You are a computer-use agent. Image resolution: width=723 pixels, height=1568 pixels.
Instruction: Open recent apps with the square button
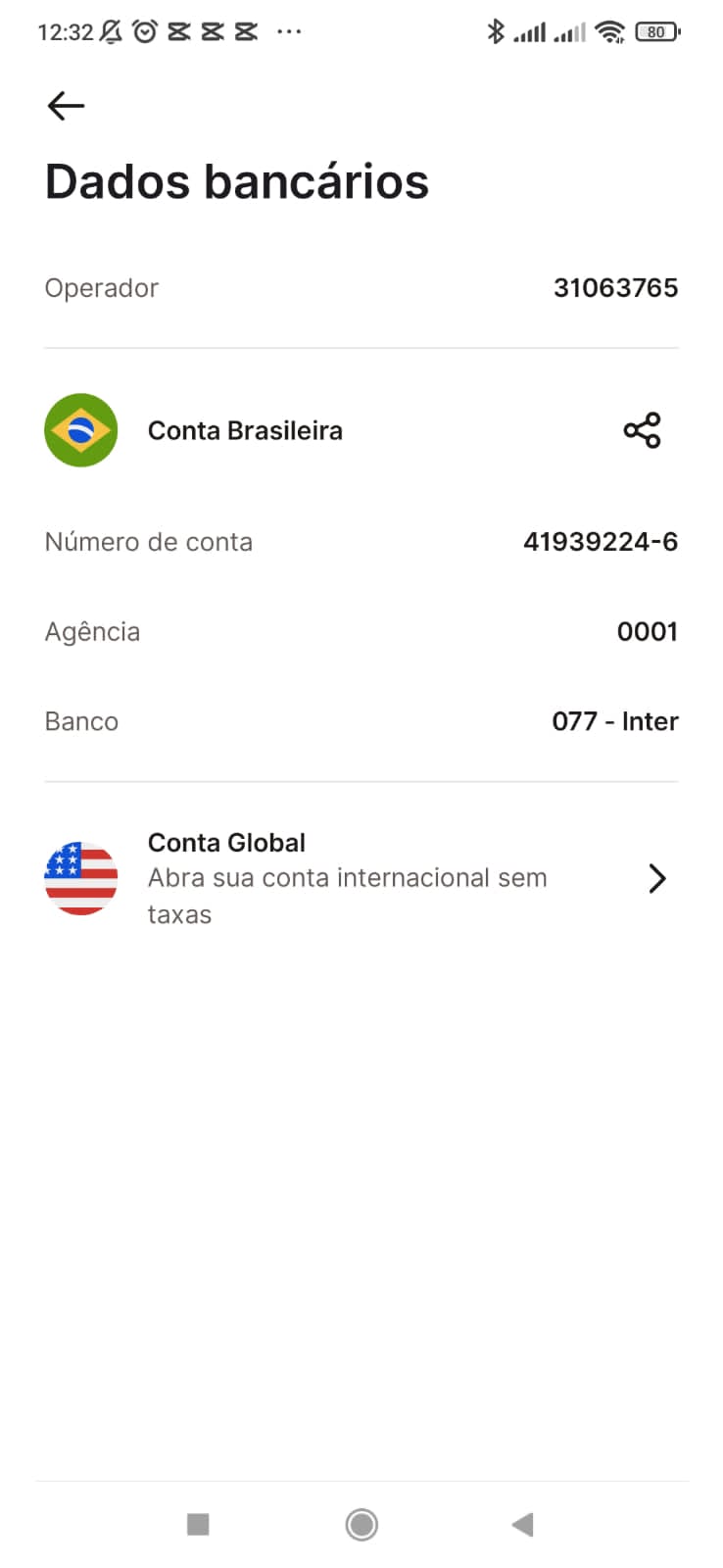point(198,1524)
